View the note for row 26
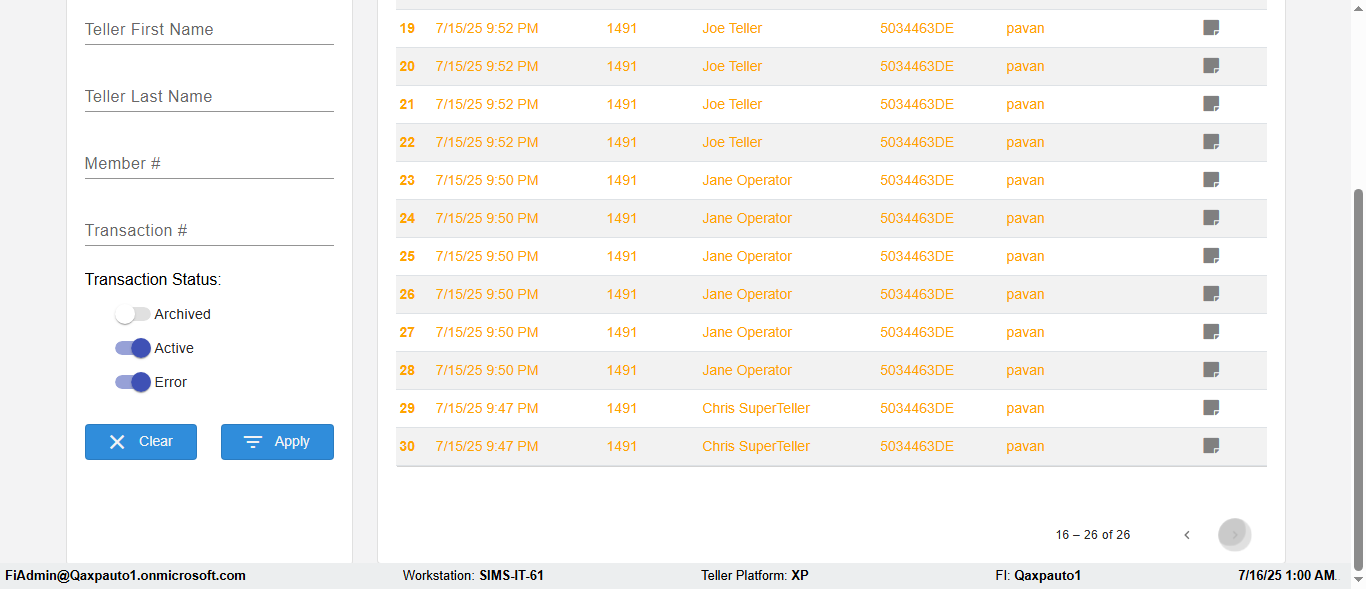Image resolution: width=1366 pixels, height=589 pixels. pos(1211,294)
